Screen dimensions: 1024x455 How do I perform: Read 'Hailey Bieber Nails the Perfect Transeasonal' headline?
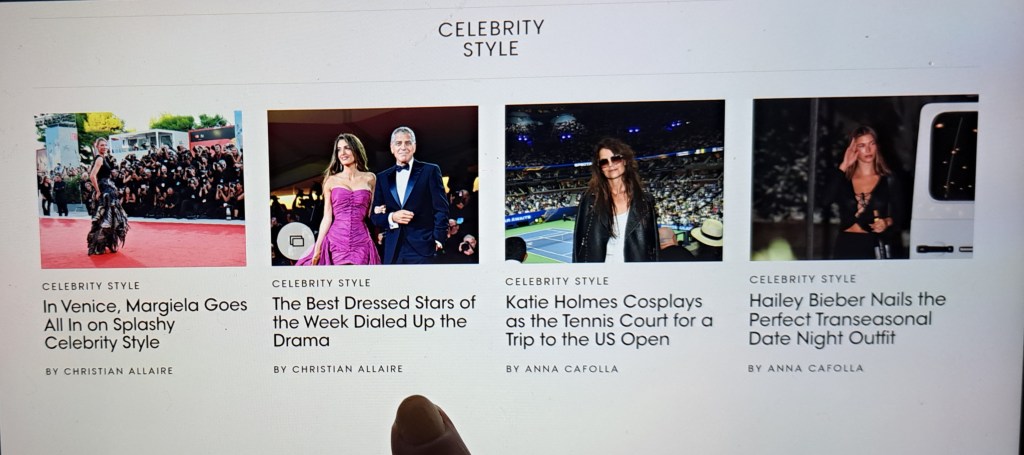[847, 318]
